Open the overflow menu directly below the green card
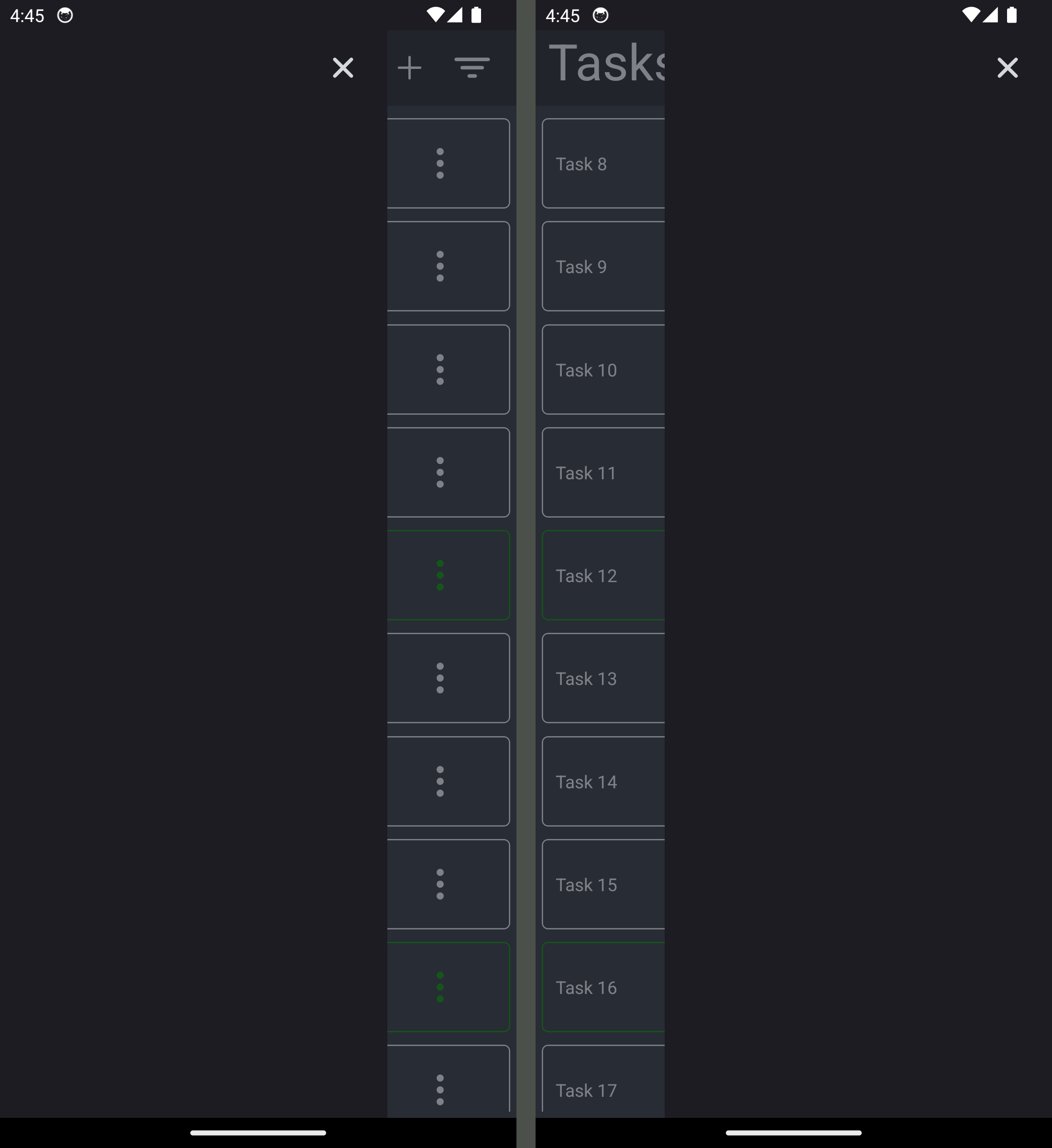The image size is (1052, 1148). tap(439, 678)
